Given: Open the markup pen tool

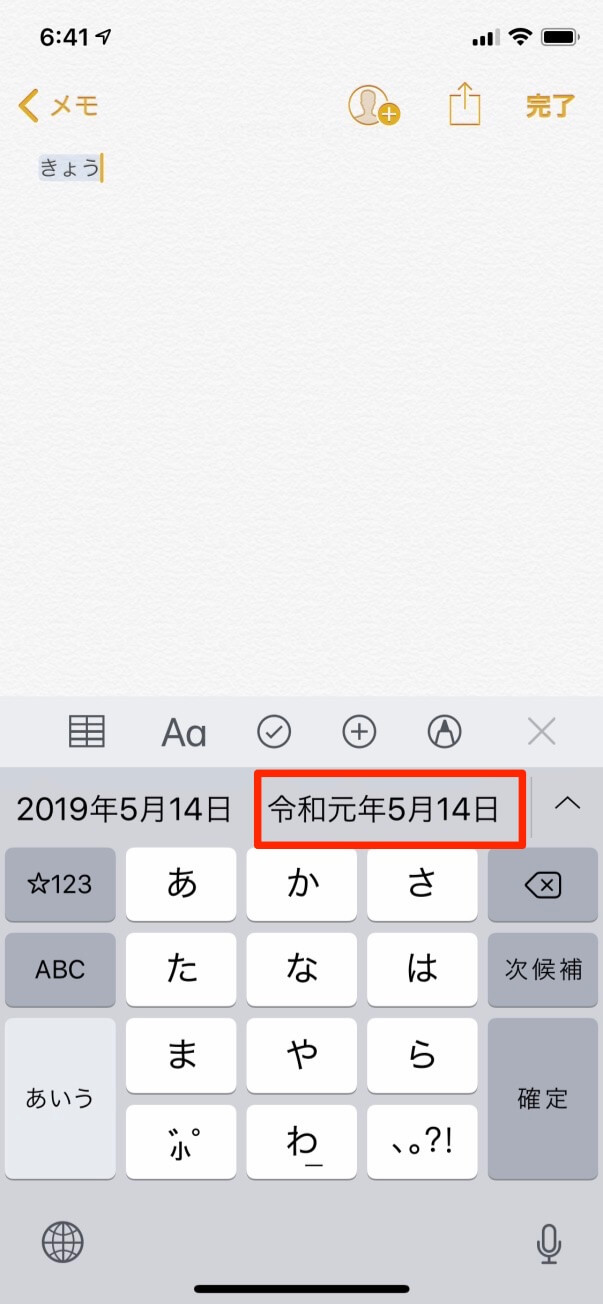Looking at the screenshot, I should click(x=445, y=733).
